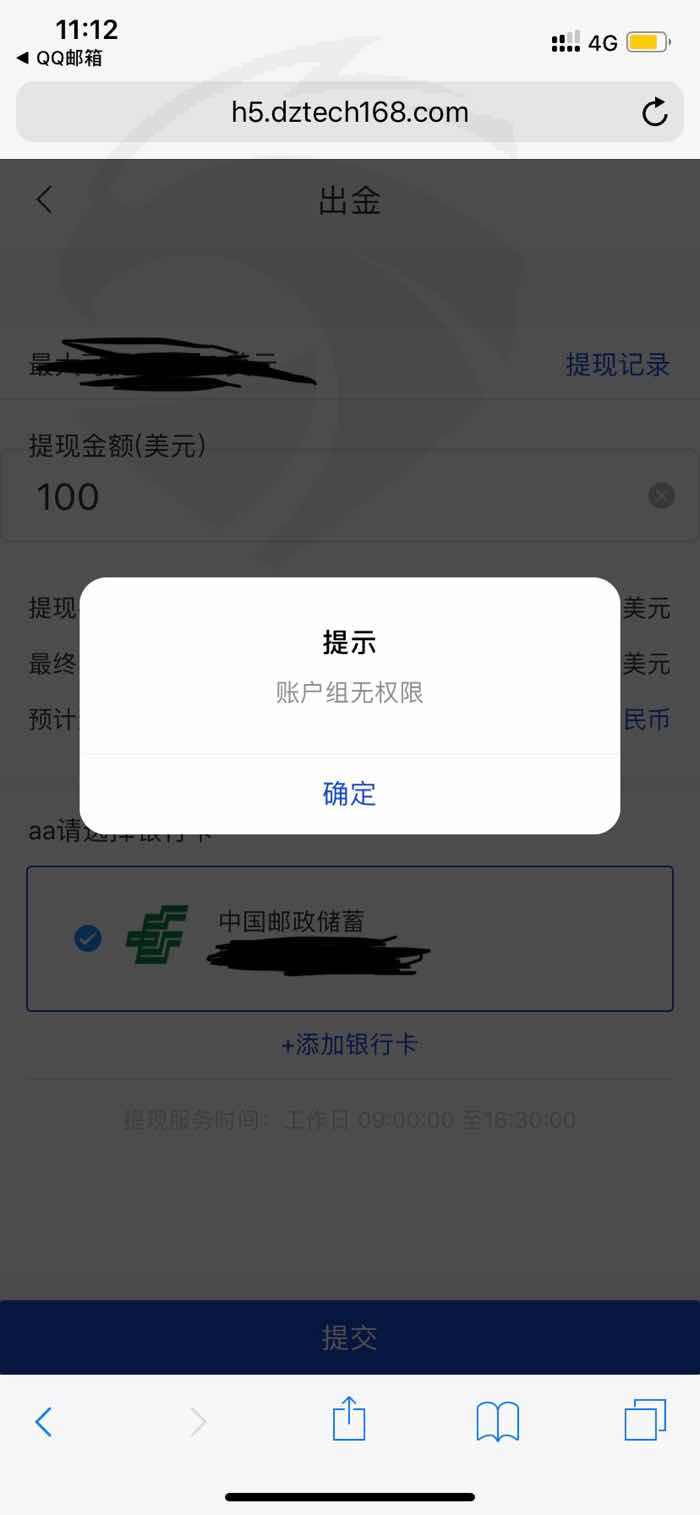Select the 中国邮政储蓄 bank card
The width and height of the screenshot is (700, 1515).
tap(350, 939)
